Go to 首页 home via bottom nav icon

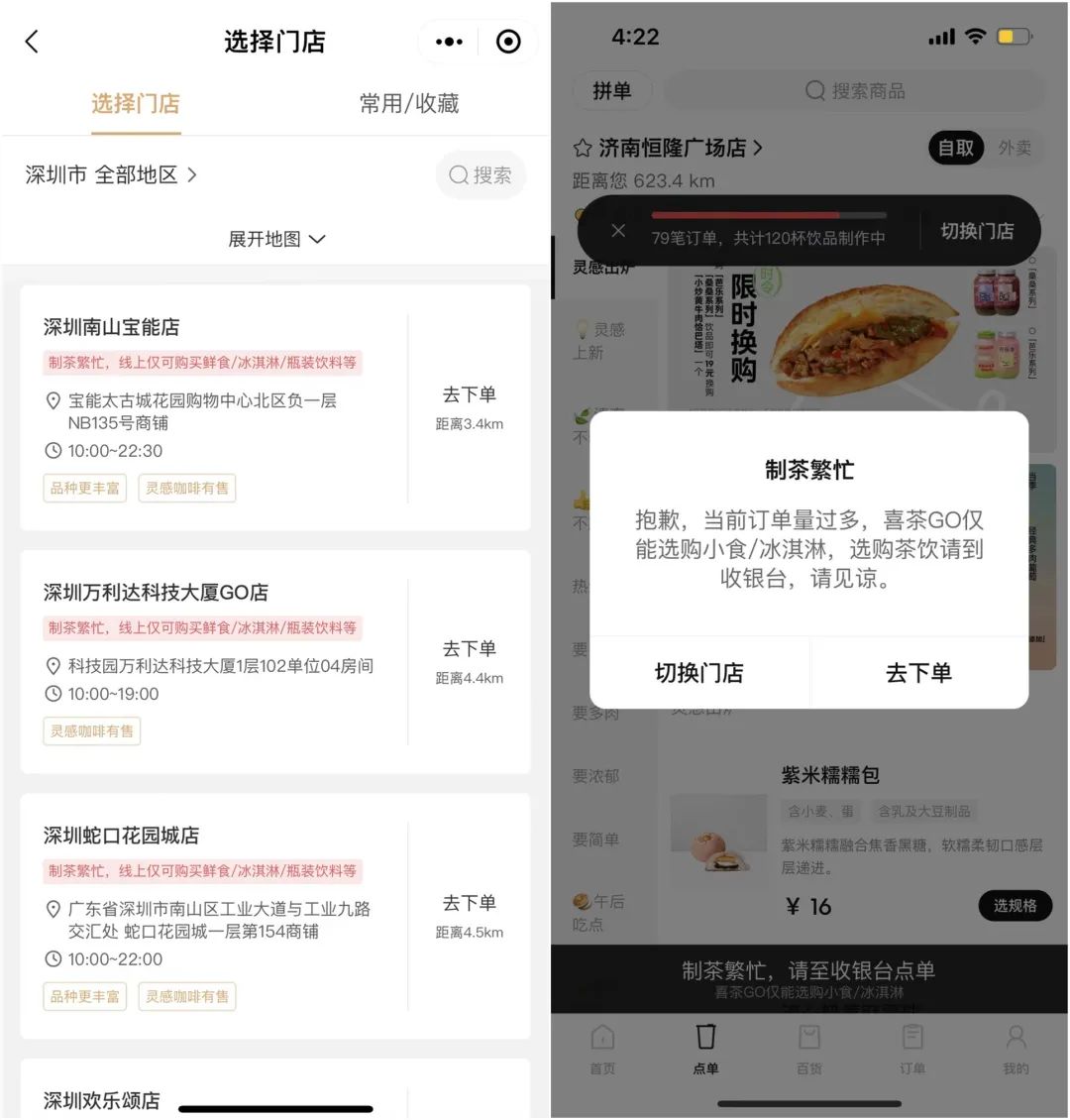point(601,1039)
